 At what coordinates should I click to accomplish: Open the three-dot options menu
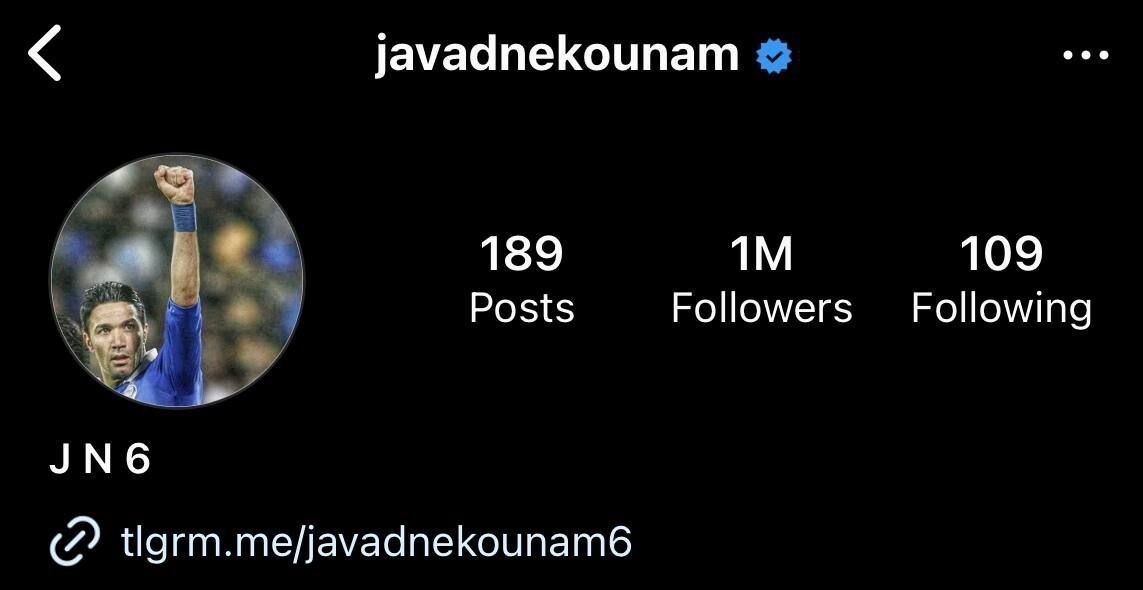1085,56
